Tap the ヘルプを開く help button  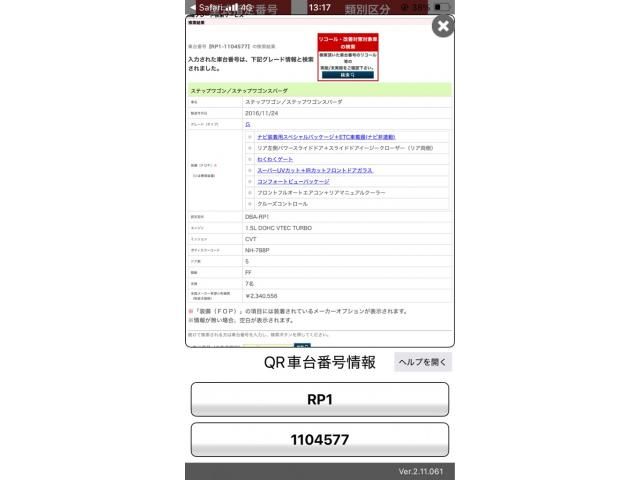tap(422, 362)
